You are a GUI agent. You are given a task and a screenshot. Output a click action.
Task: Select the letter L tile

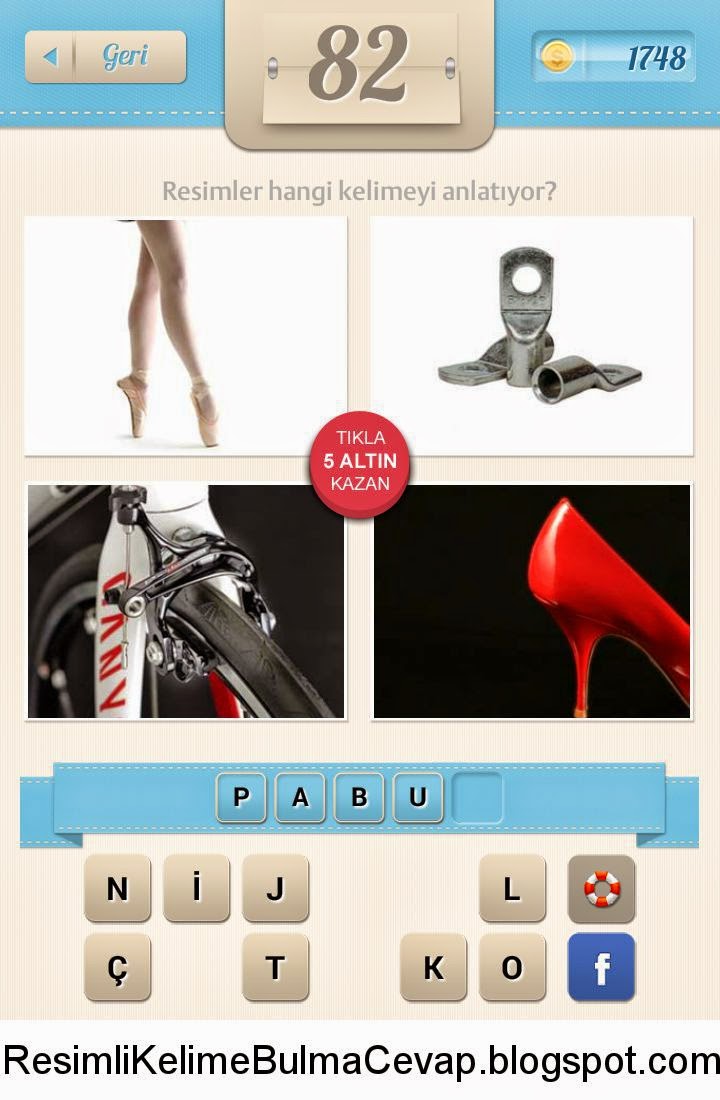click(512, 888)
